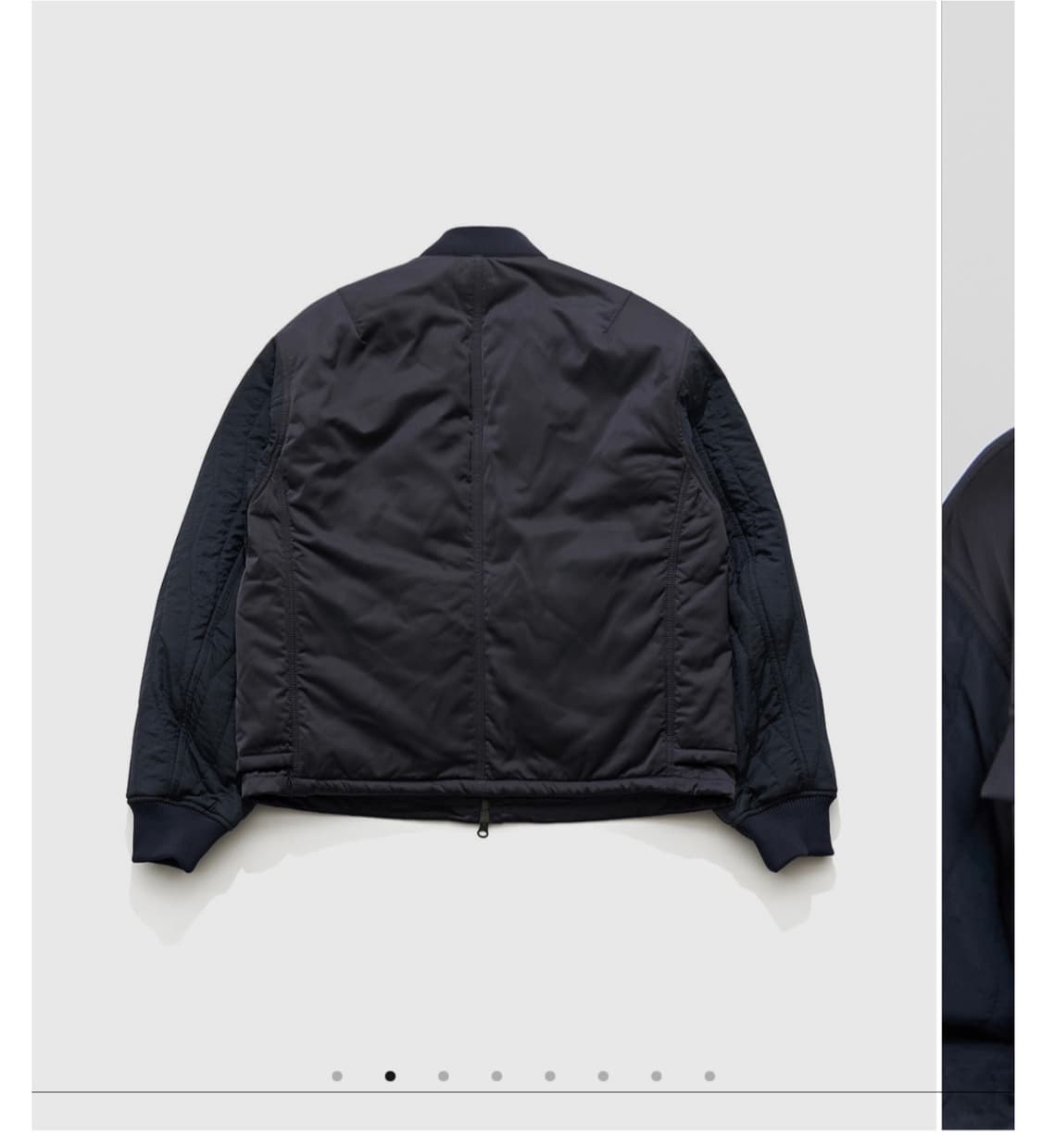Screen dimensions: 1042x1148
Task: Click the ribbed collar of the jacket
Action: pyautogui.click(x=484, y=239)
